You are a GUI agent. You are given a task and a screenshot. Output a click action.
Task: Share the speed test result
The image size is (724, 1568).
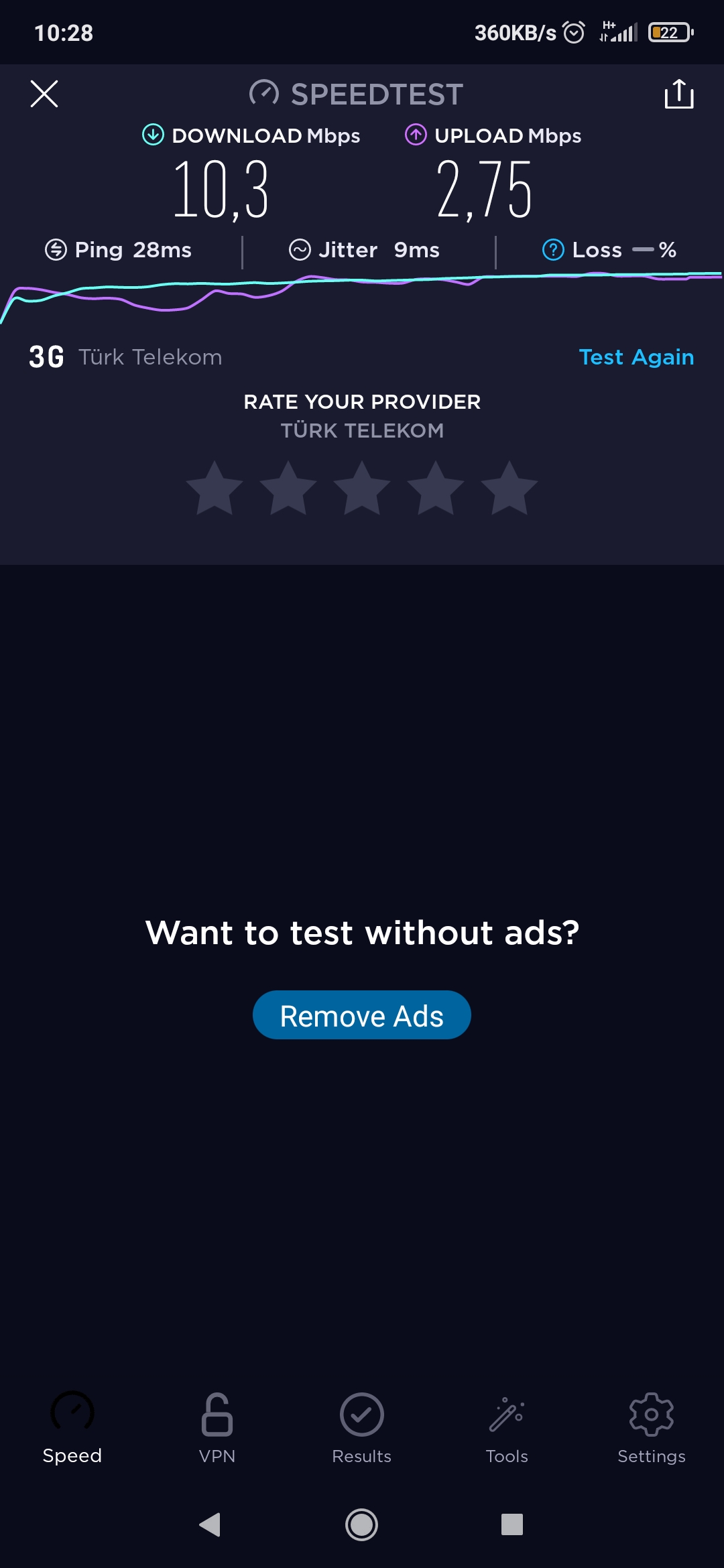(679, 94)
